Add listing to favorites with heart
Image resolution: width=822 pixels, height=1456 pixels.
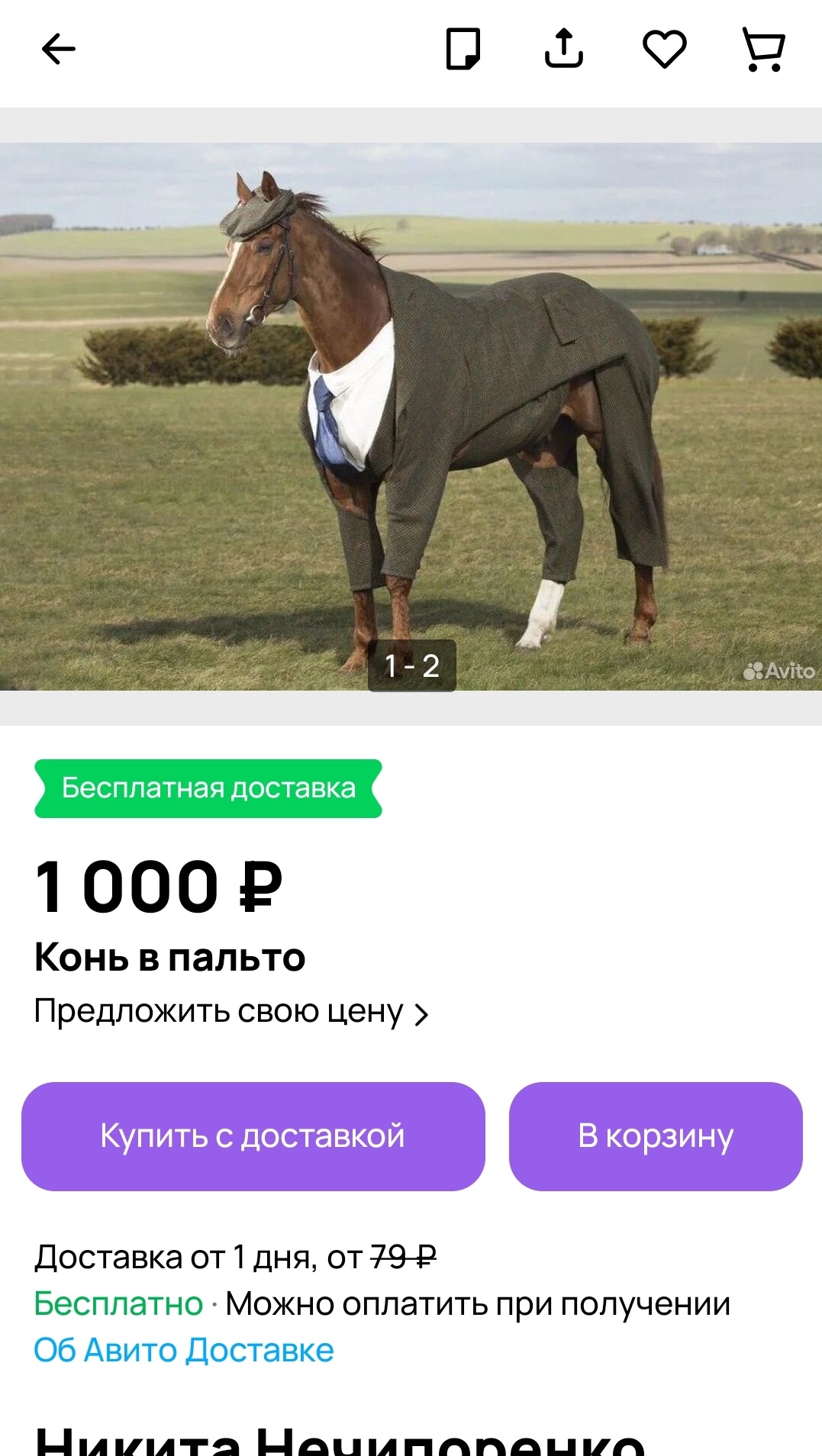point(665,49)
